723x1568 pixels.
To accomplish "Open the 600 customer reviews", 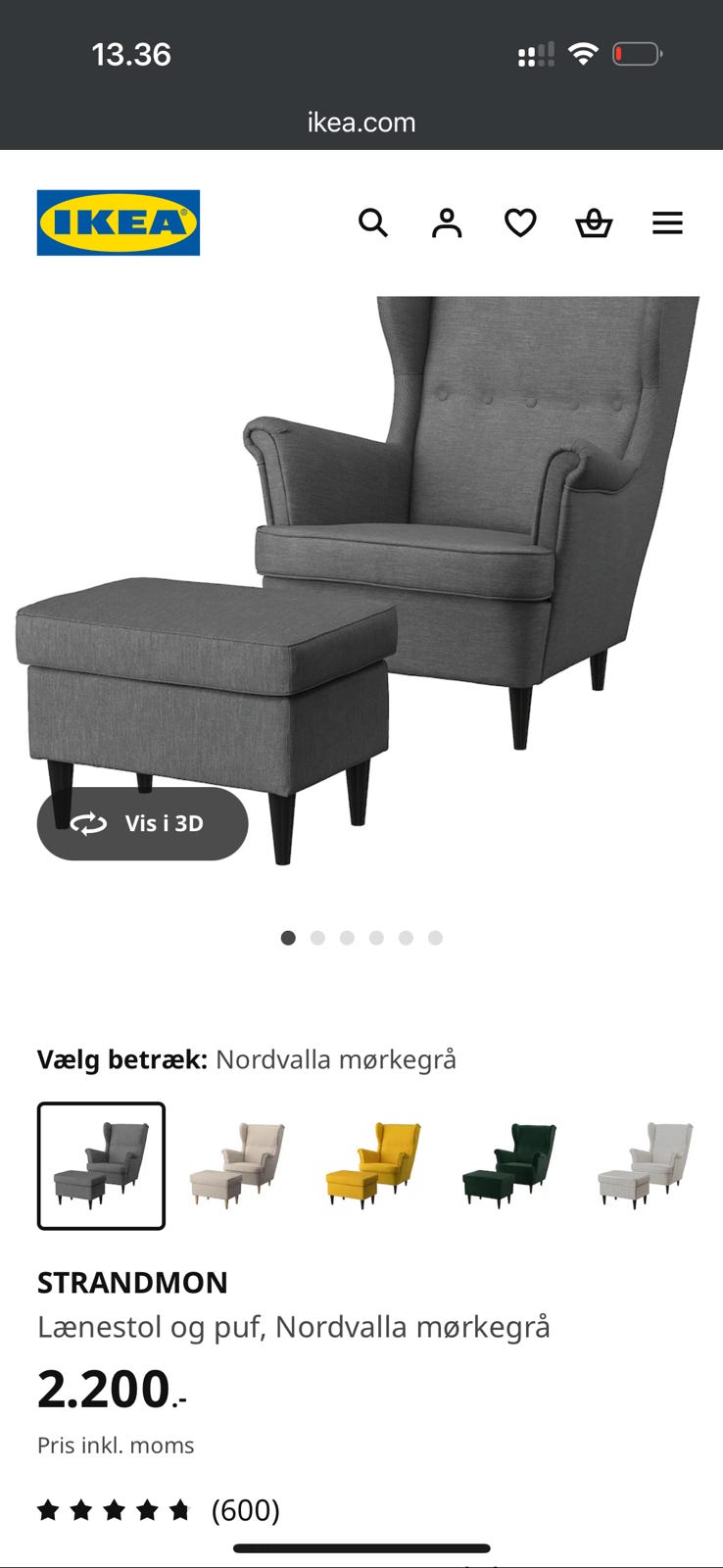I will pos(247,1510).
